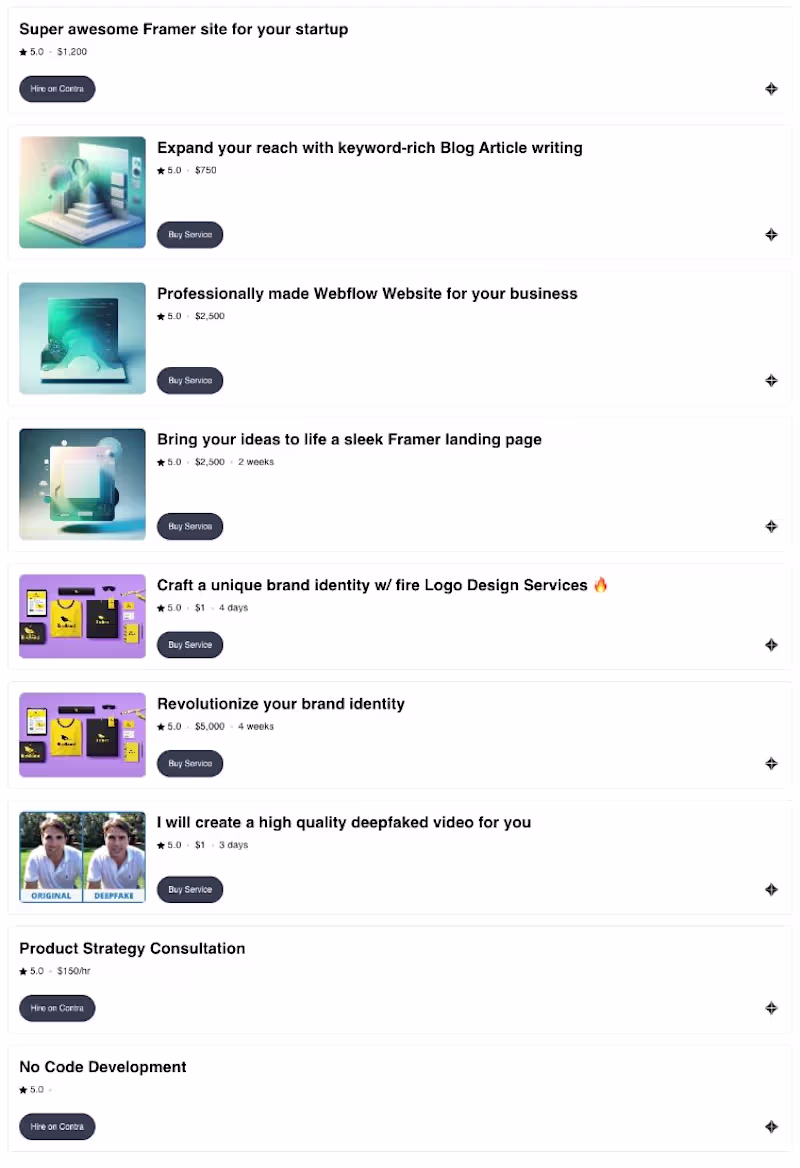800x1168 pixels.
Task: Tap the star icon on Logo Design Services card
Action: click(x=771, y=645)
